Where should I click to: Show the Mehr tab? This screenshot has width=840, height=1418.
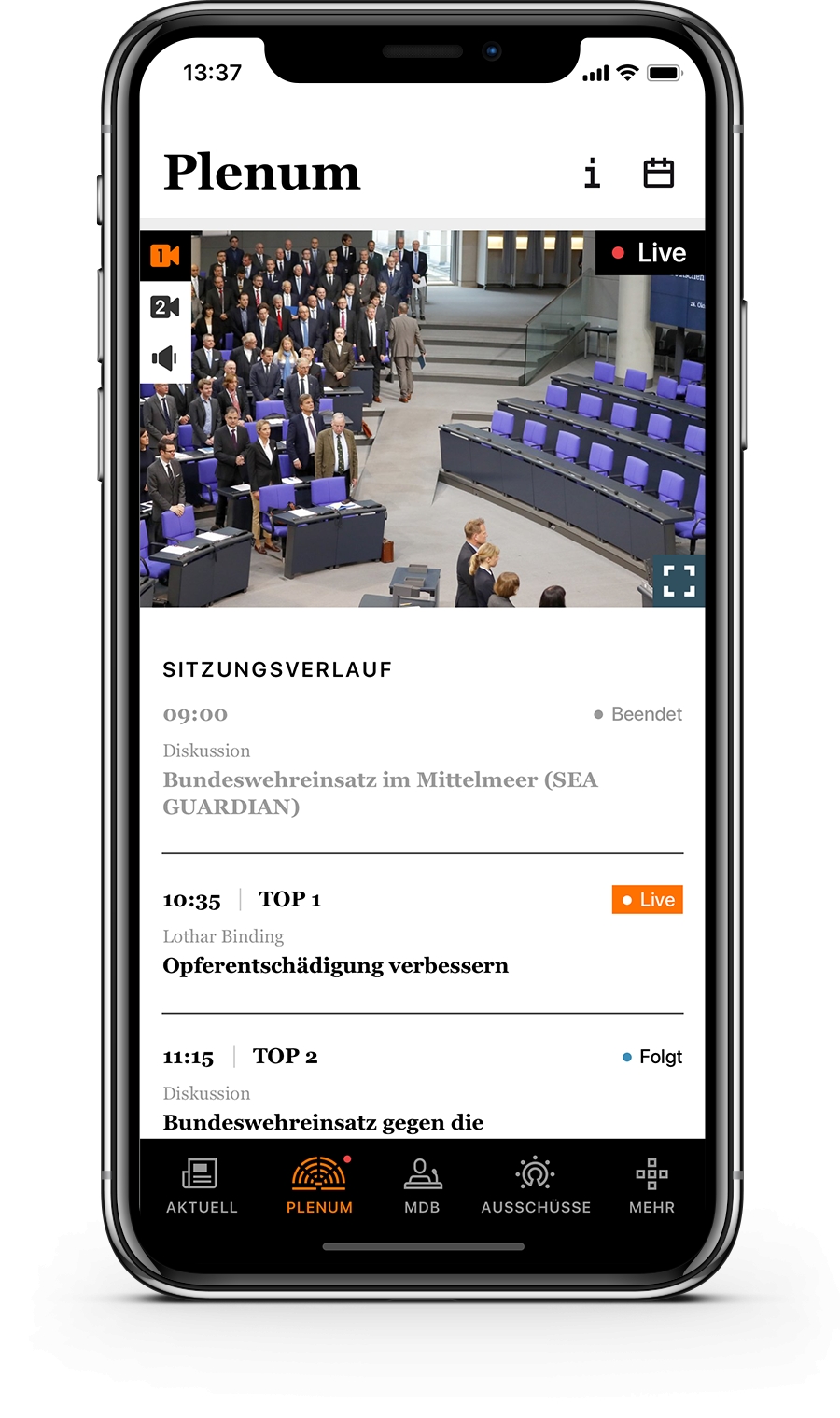(x=651, y=1186)
